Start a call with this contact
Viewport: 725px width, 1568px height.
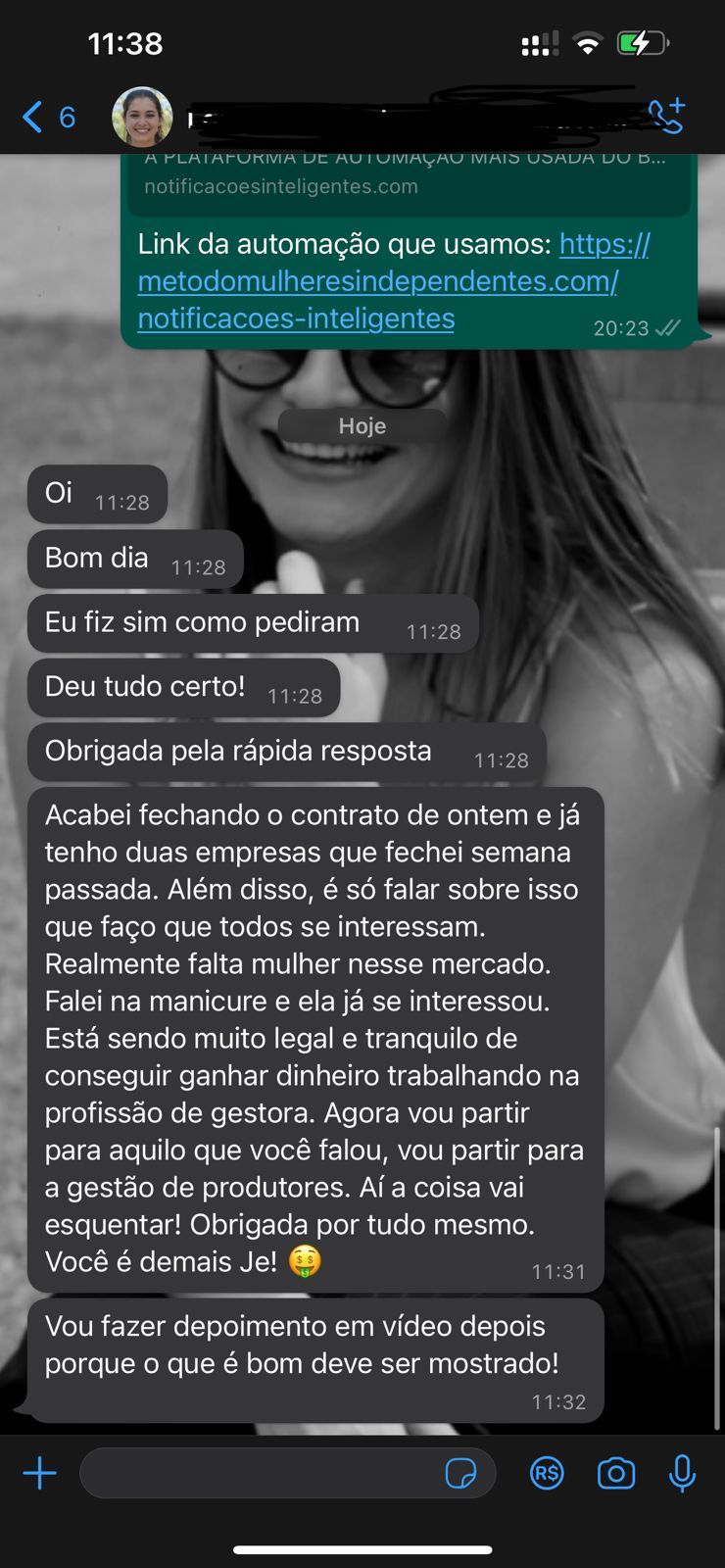pyautogui.click(x=665, y=117)
